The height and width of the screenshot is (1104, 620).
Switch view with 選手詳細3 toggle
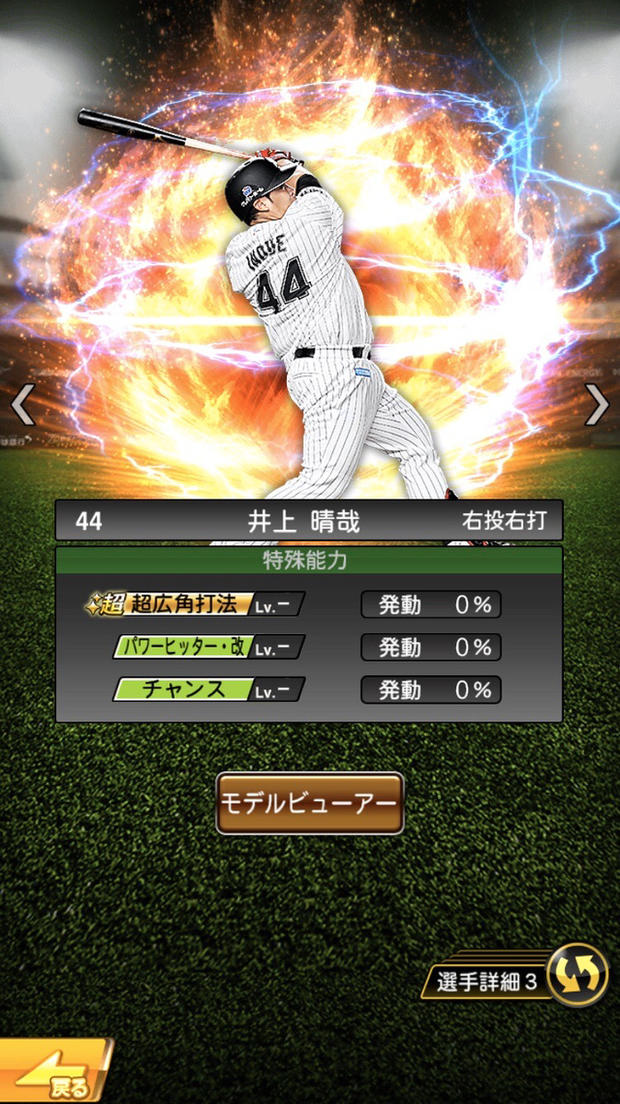577,974
